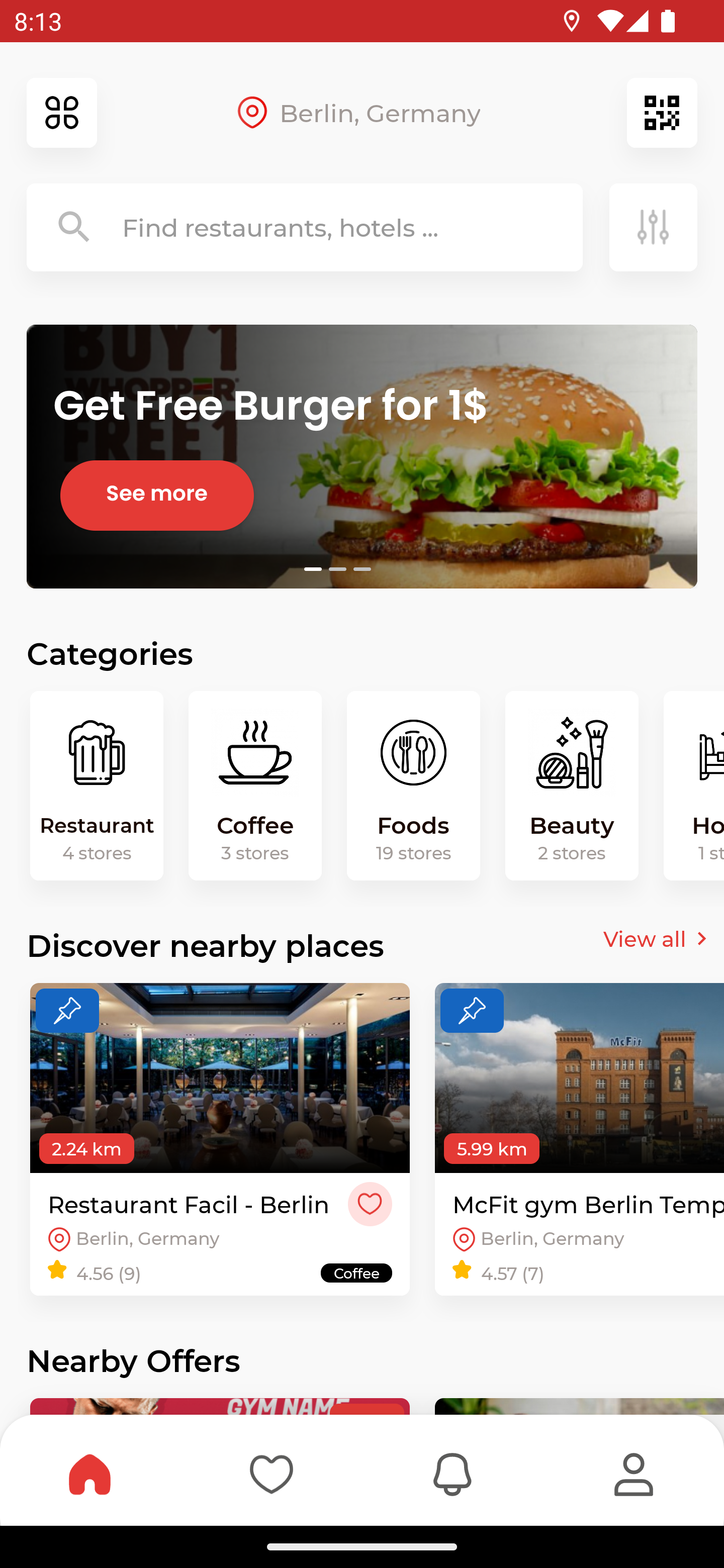Open the categories grid menu

61,113
